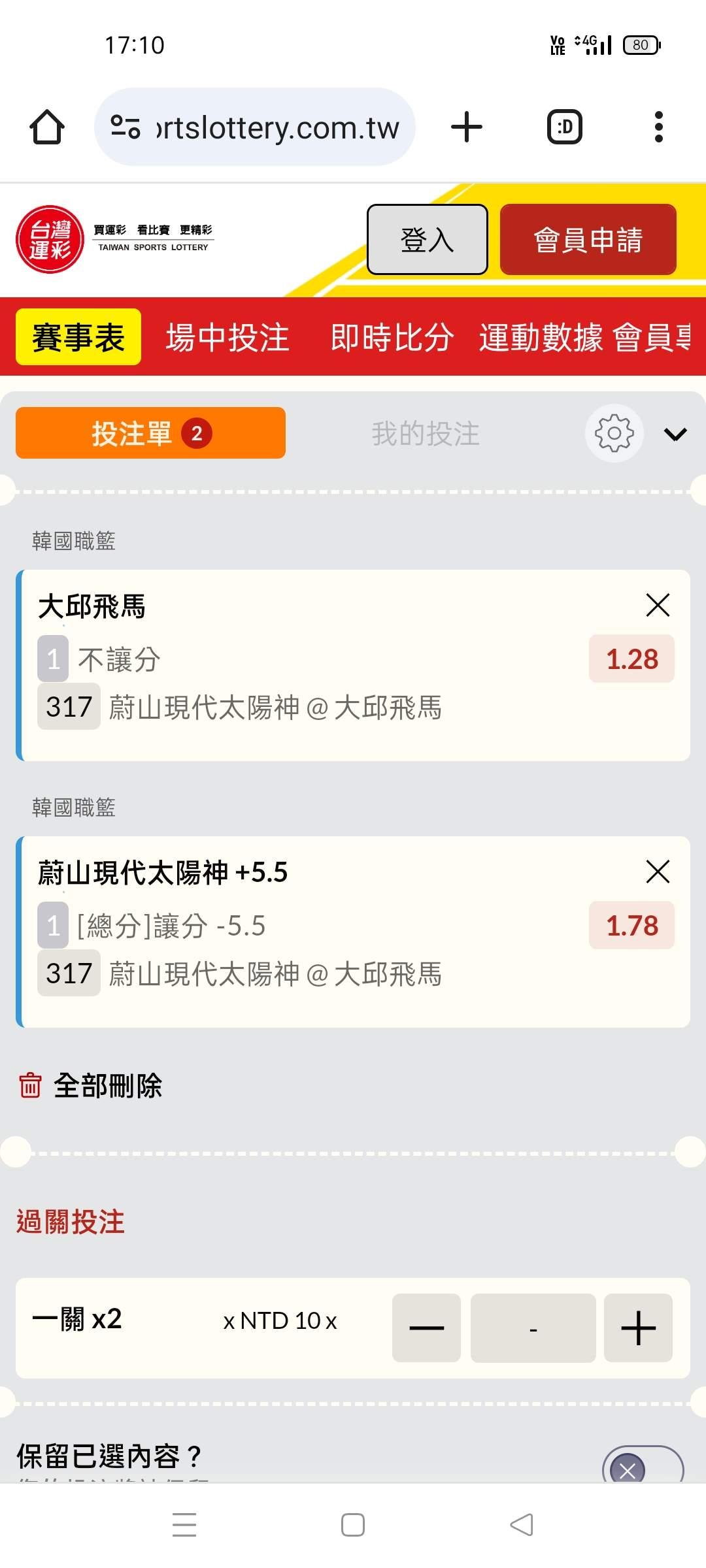Open 會員申請 member registration
Viewport: 706px width, 1568px height.
pos(588,239)
